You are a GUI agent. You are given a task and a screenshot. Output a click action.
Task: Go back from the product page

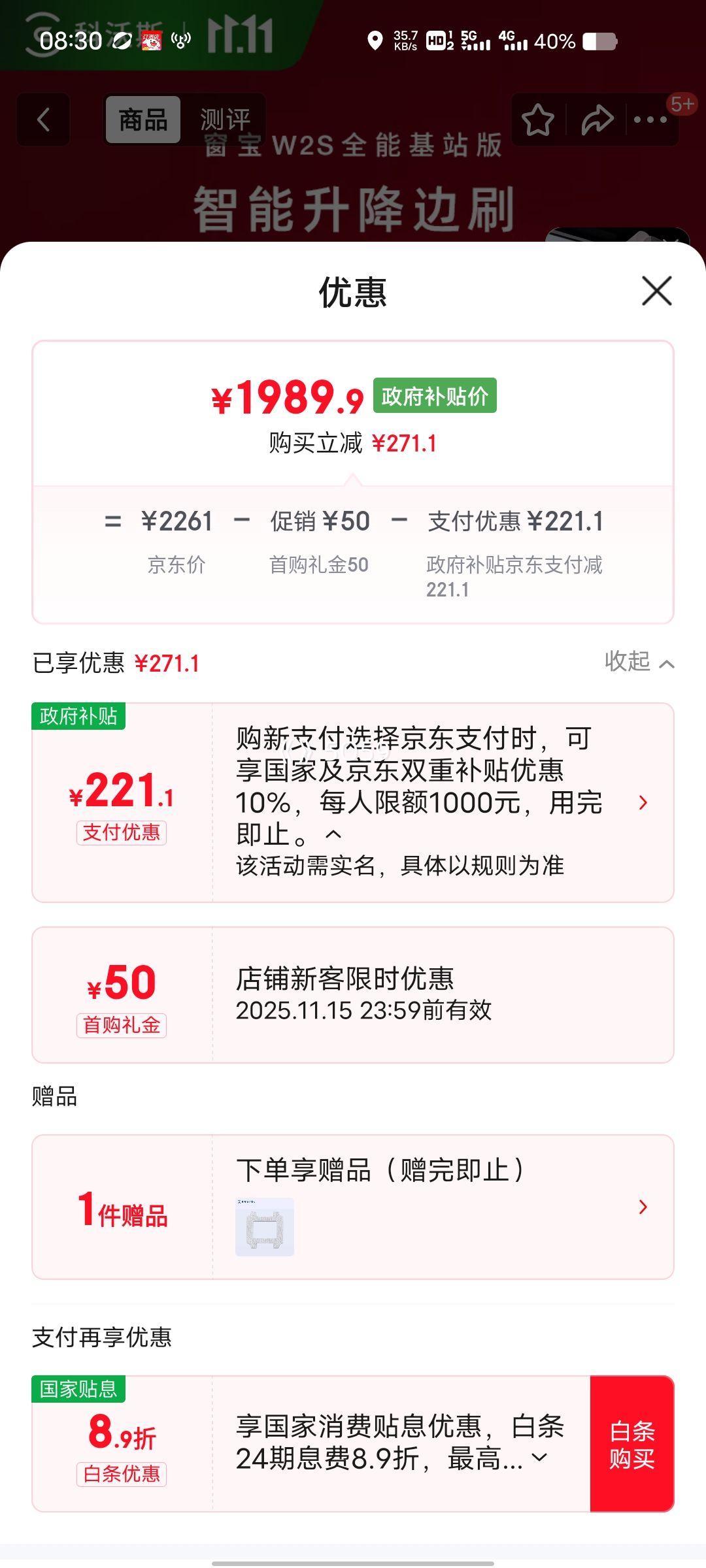click(x=43, y=120)
